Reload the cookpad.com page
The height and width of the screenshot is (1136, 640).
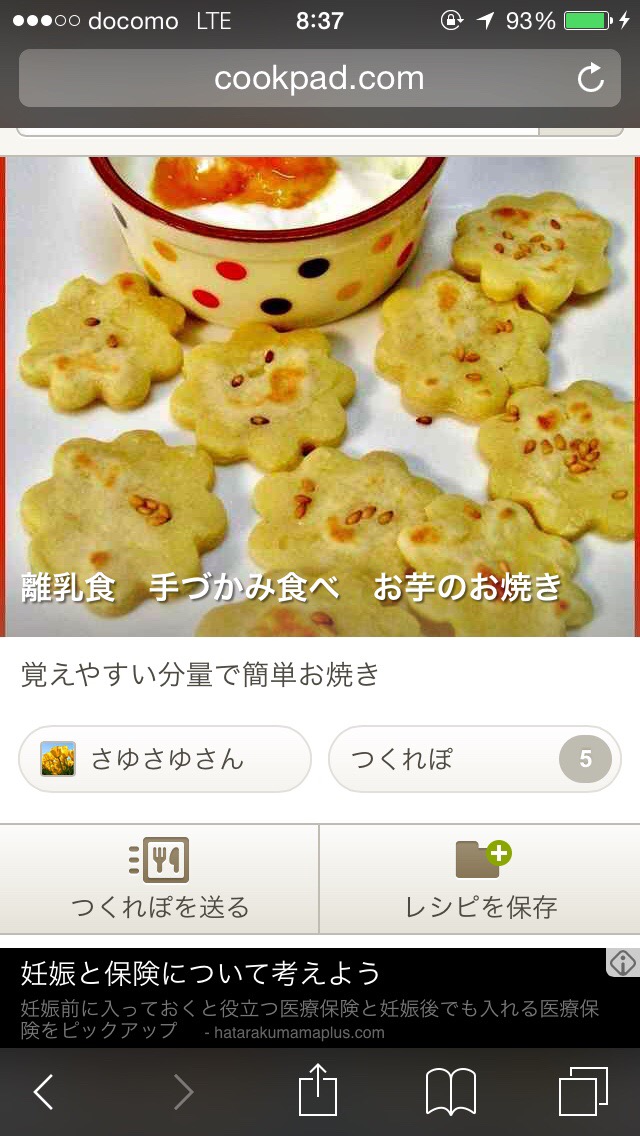[591, 78]
